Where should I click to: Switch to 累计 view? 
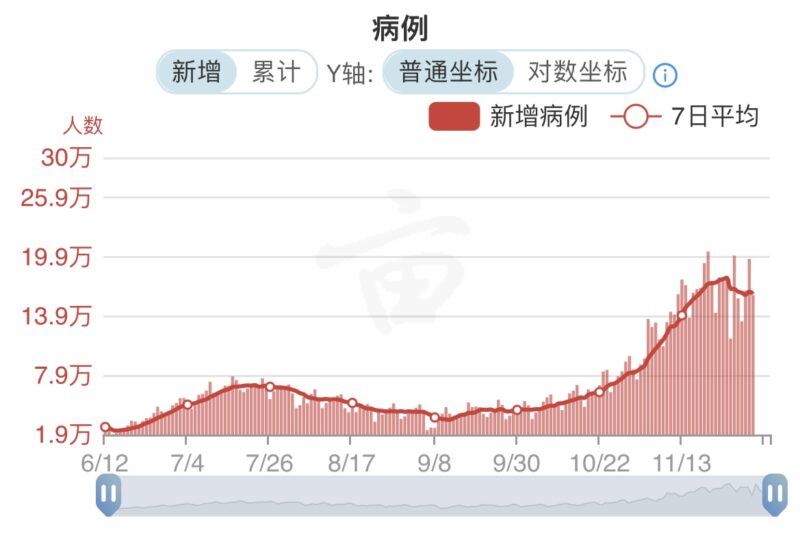pyautogui.click(x=276, y=71)
